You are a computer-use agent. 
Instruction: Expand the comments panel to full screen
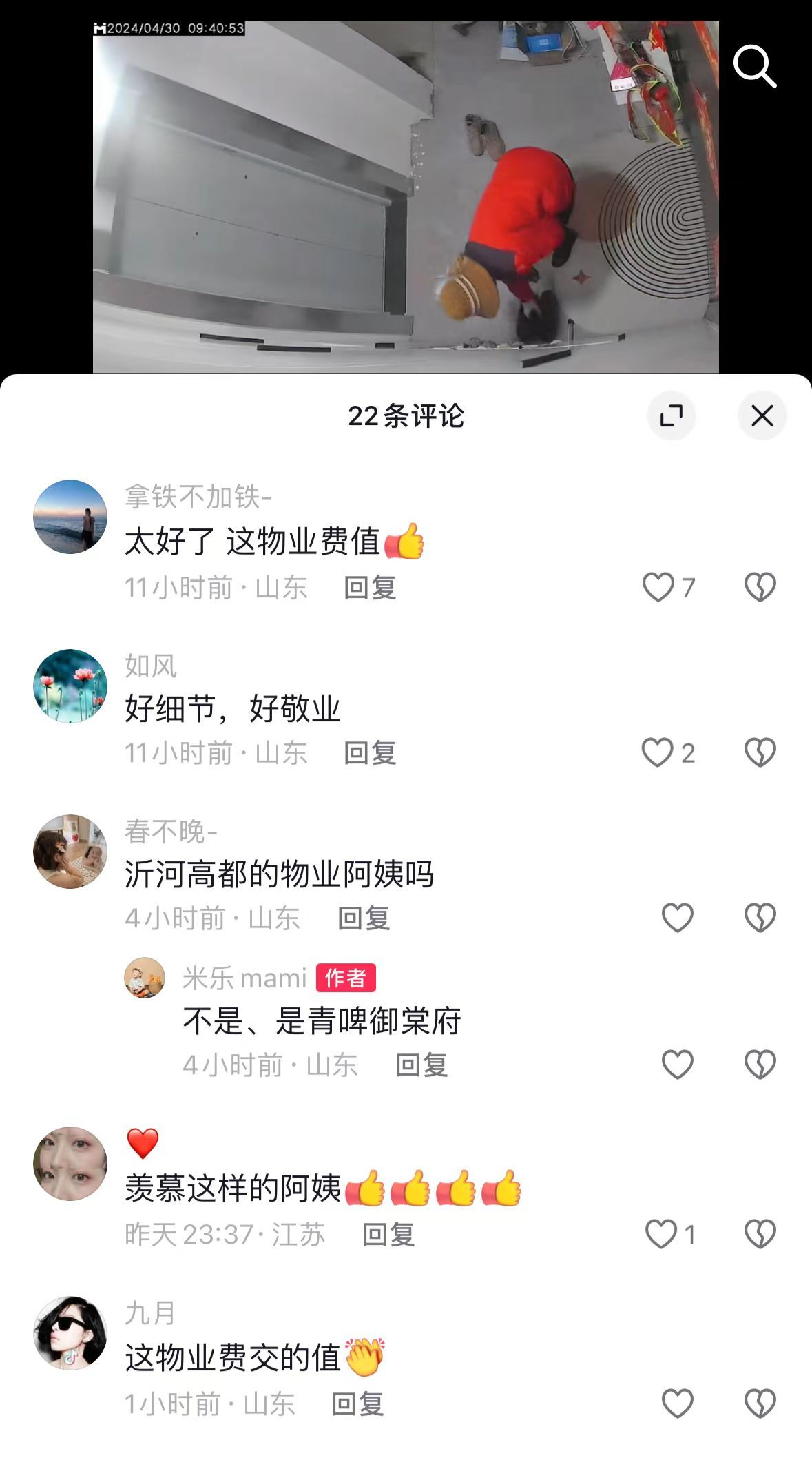(x=671, y=415)
